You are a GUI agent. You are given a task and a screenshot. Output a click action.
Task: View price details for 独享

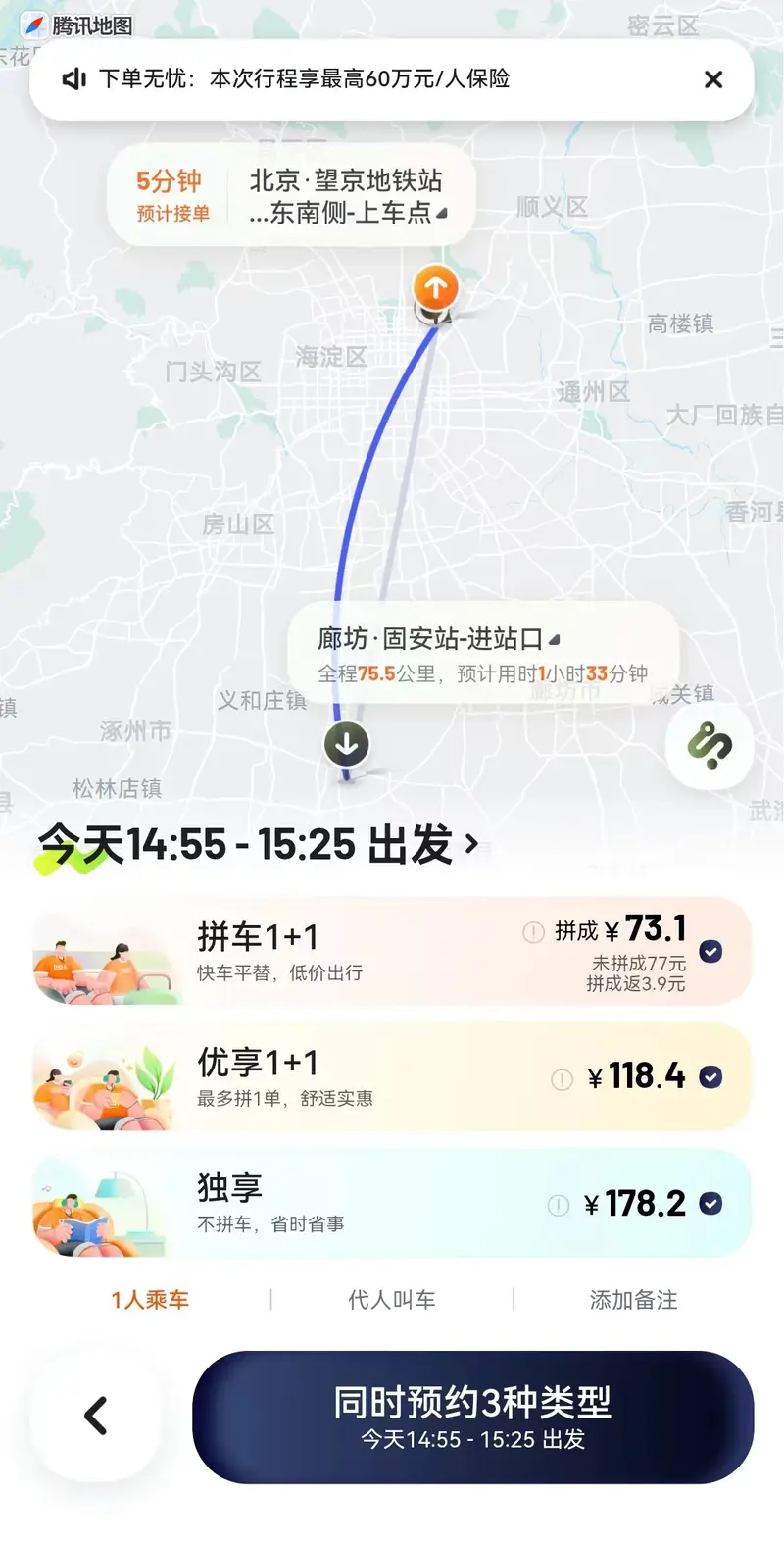coord(558,1206)
